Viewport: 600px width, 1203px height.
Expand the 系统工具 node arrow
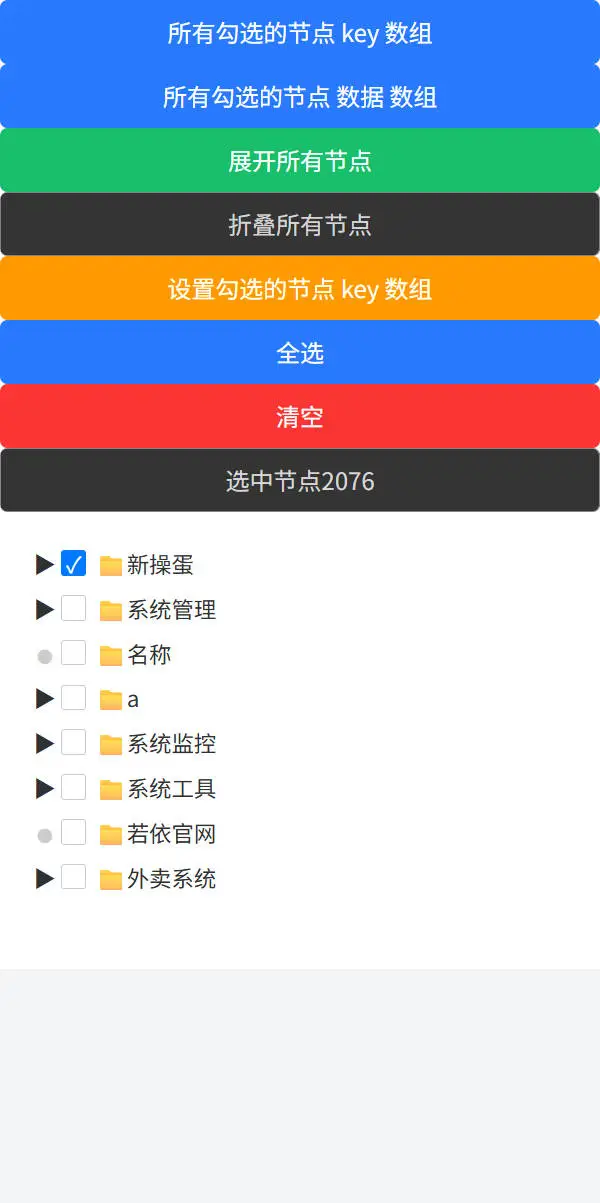tap(44, 789)
